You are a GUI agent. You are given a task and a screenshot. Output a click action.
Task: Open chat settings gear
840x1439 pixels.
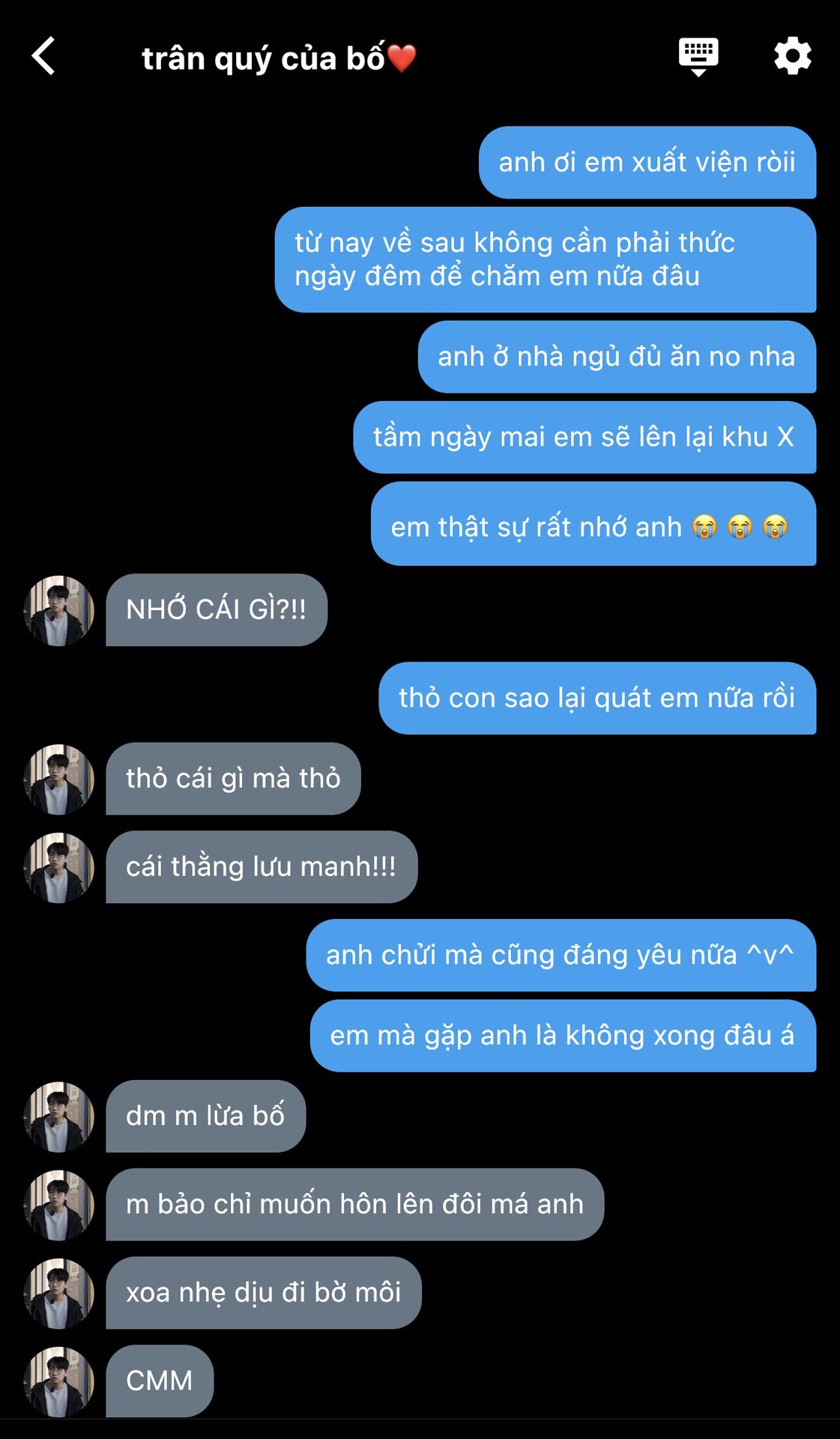click(793, 56)
